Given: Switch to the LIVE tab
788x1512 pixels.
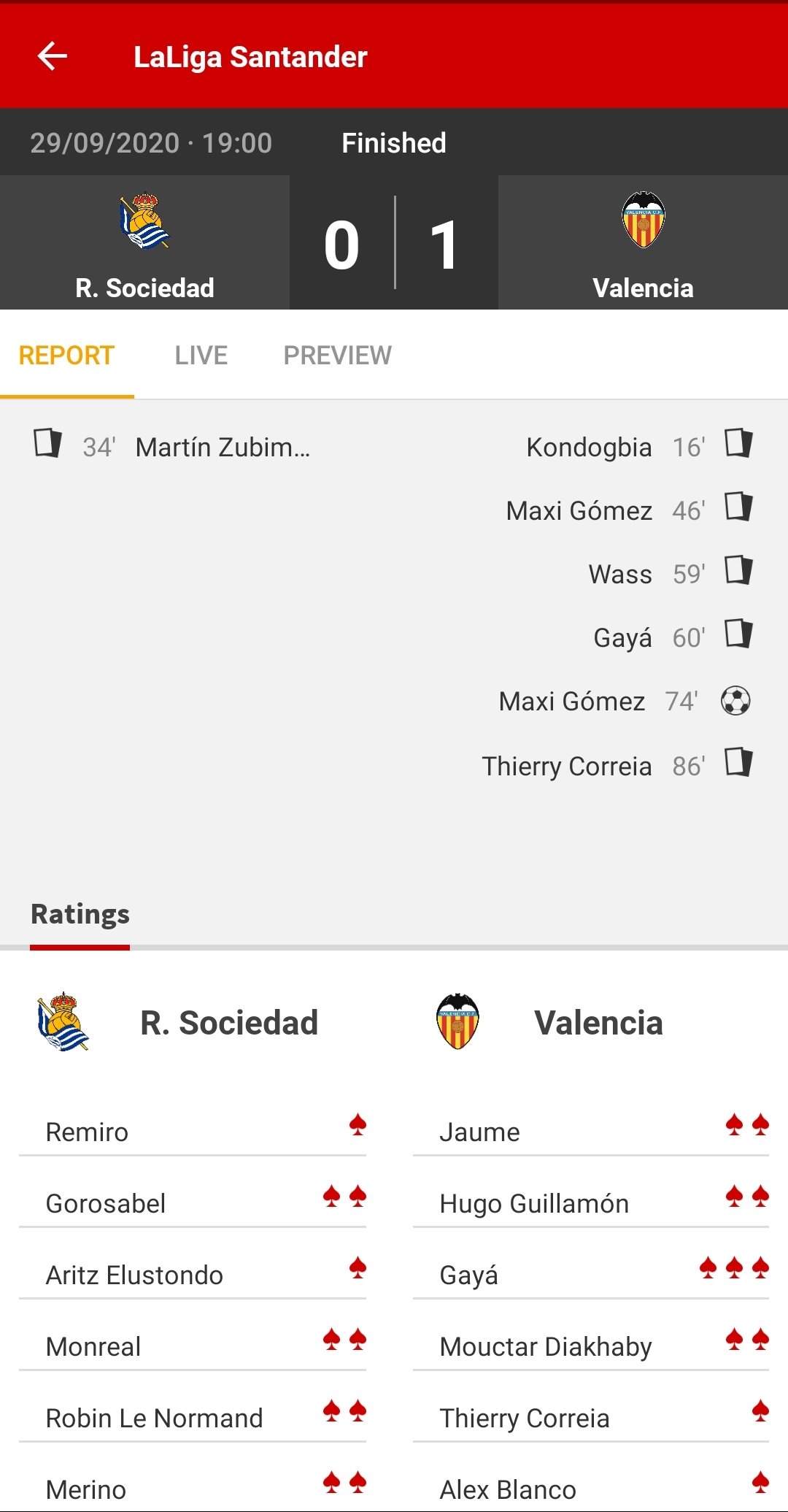Looking at the screenshot, I should [x=201, y=356].
